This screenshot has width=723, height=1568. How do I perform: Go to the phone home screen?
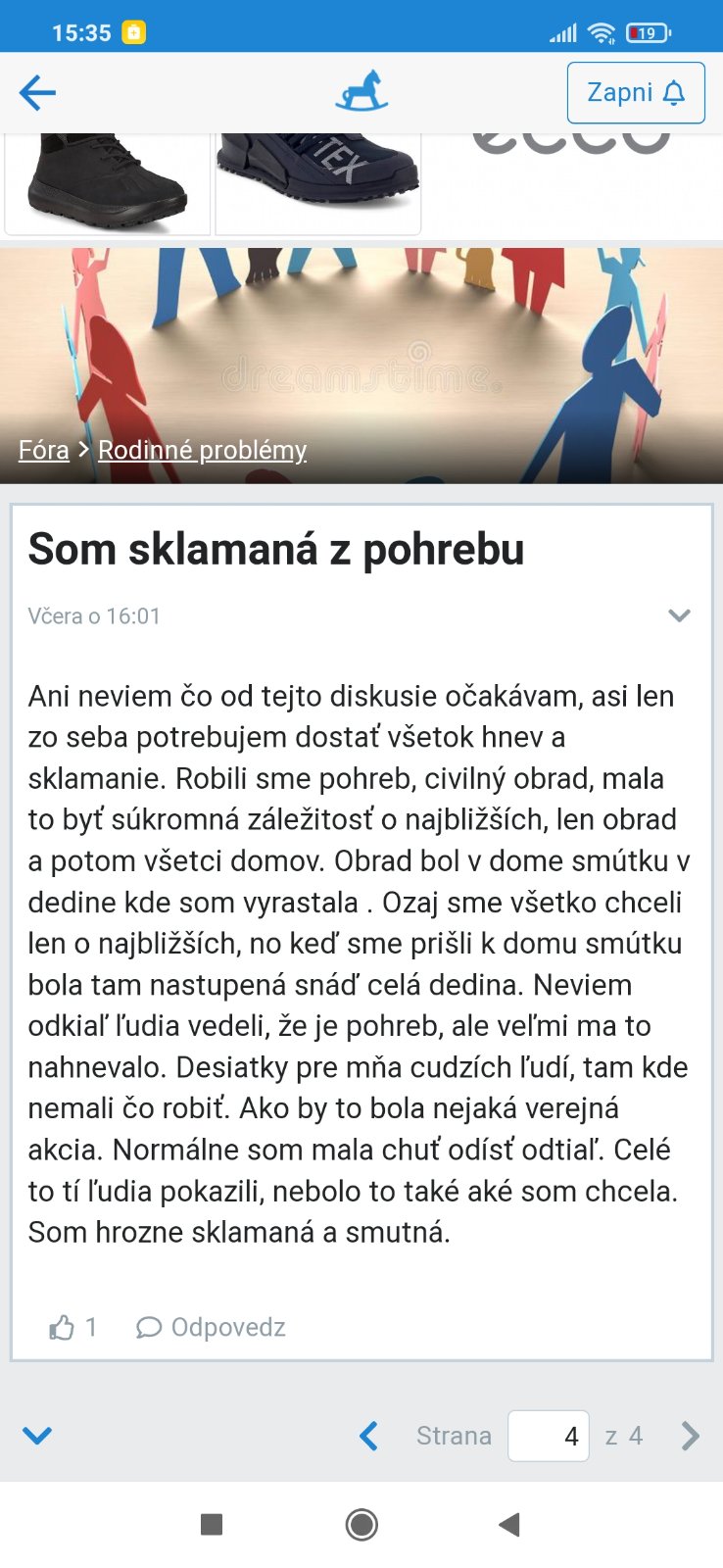[x=361, y=1524]
